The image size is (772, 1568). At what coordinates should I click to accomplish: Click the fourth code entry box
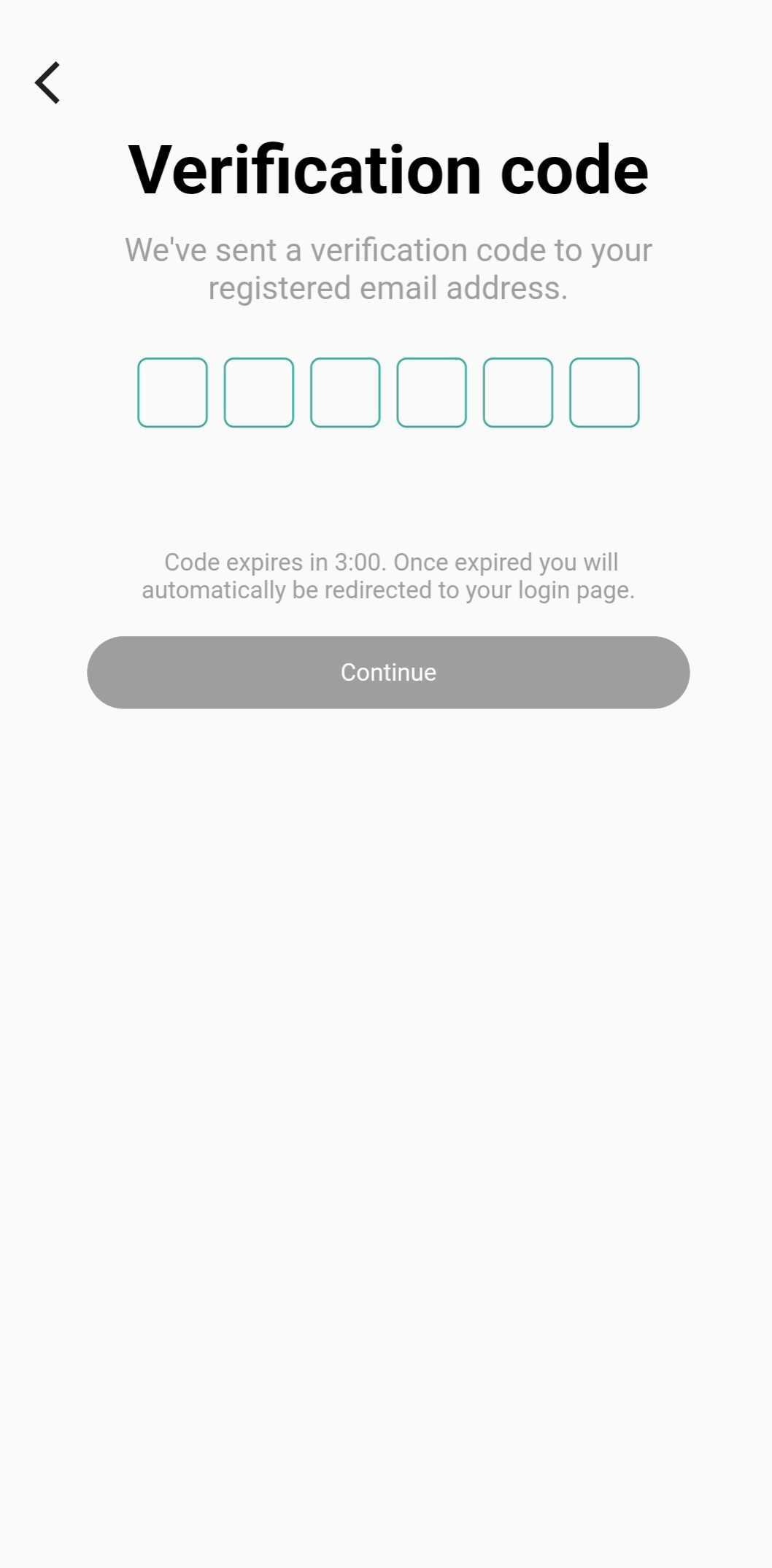point(431,393)
